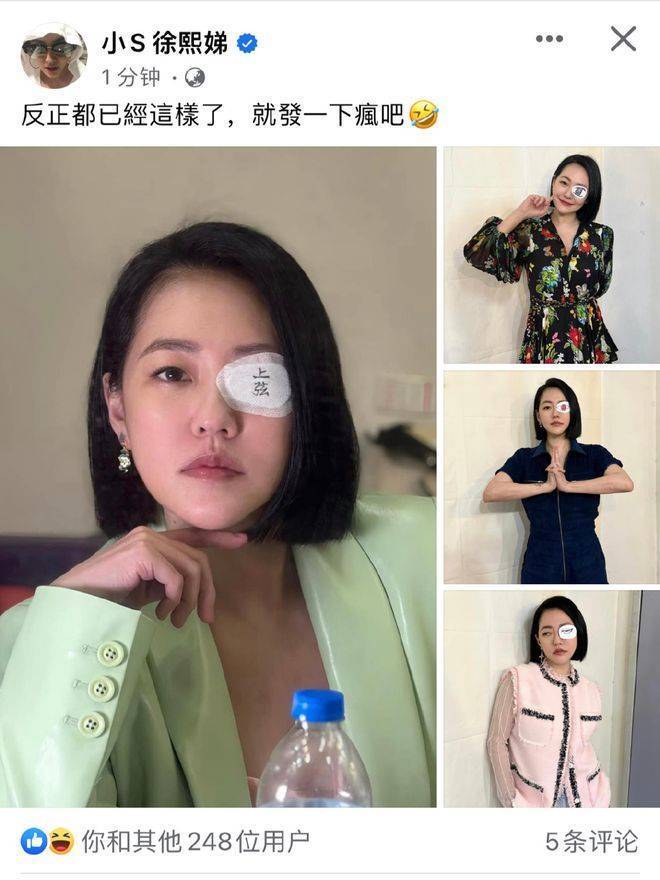Screen dimensions: 660x880
Task: Open the 小S 徐熙娣 profile name link
Action: (164, 42)
